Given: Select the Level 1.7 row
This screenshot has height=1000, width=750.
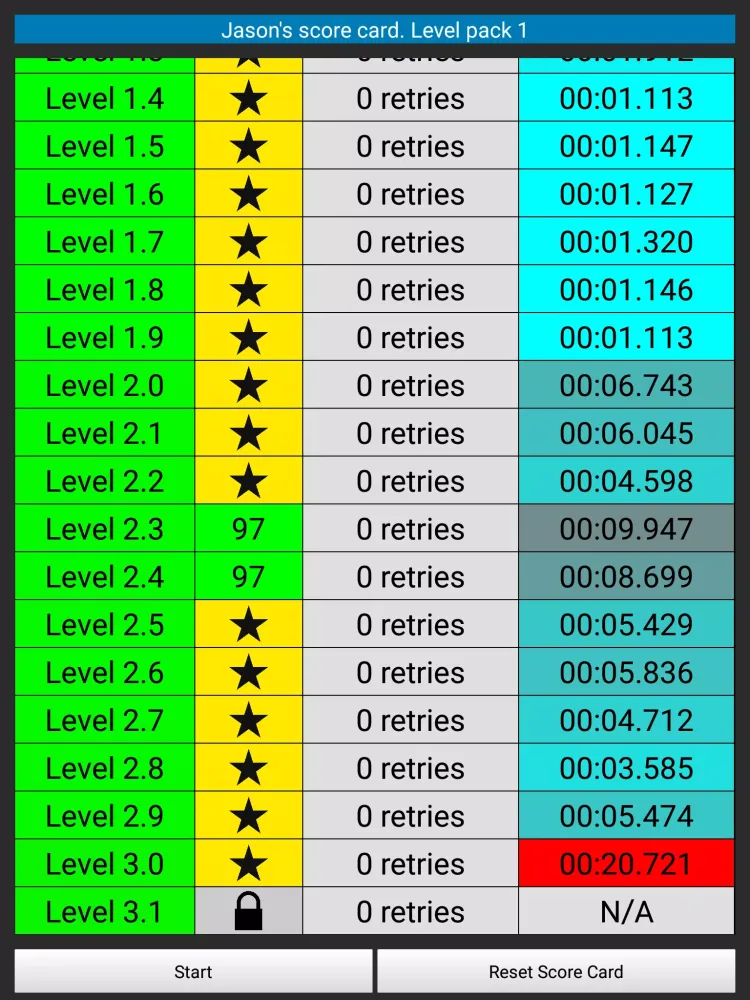Looking at the screenshot, I should pyautogui.click(x=105, y=242).
